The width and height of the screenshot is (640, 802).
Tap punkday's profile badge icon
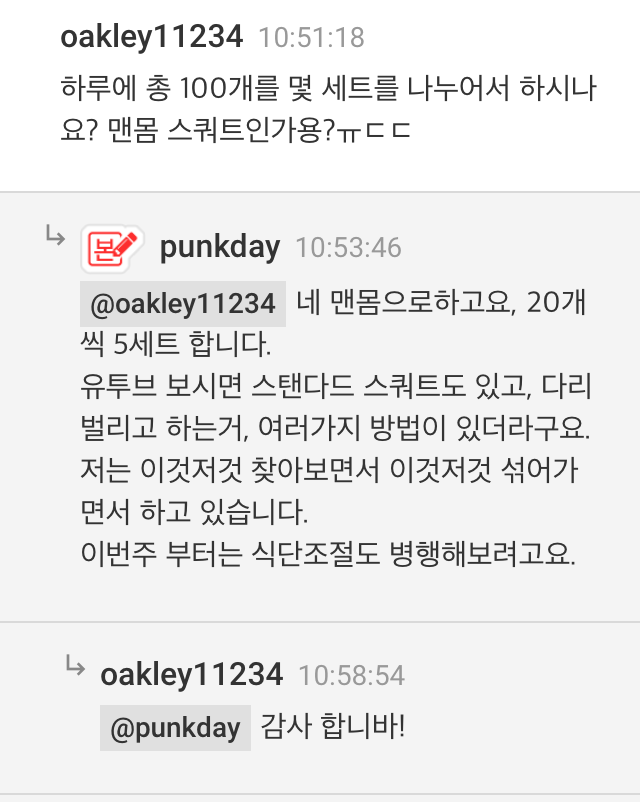(112, 247)
